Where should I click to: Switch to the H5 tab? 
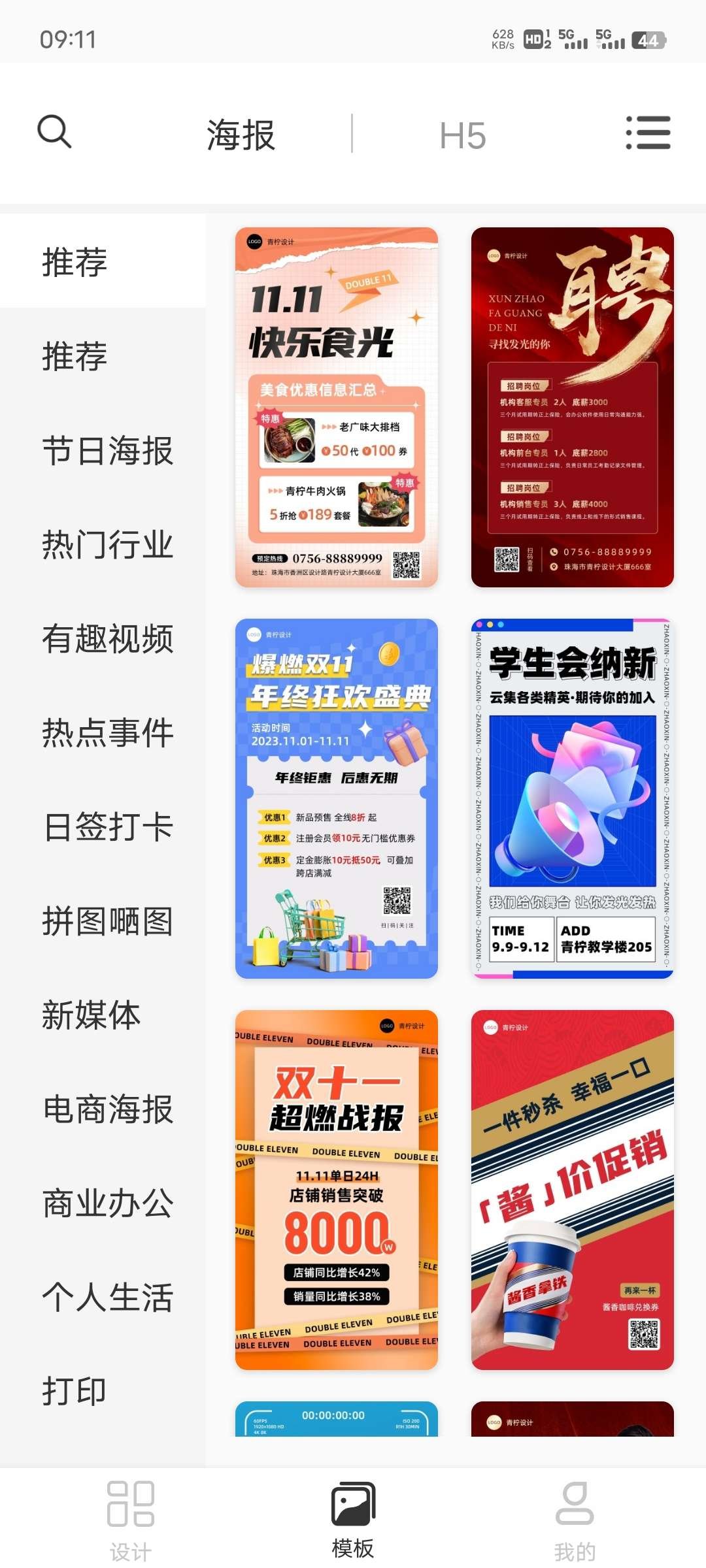coord(462,135)
